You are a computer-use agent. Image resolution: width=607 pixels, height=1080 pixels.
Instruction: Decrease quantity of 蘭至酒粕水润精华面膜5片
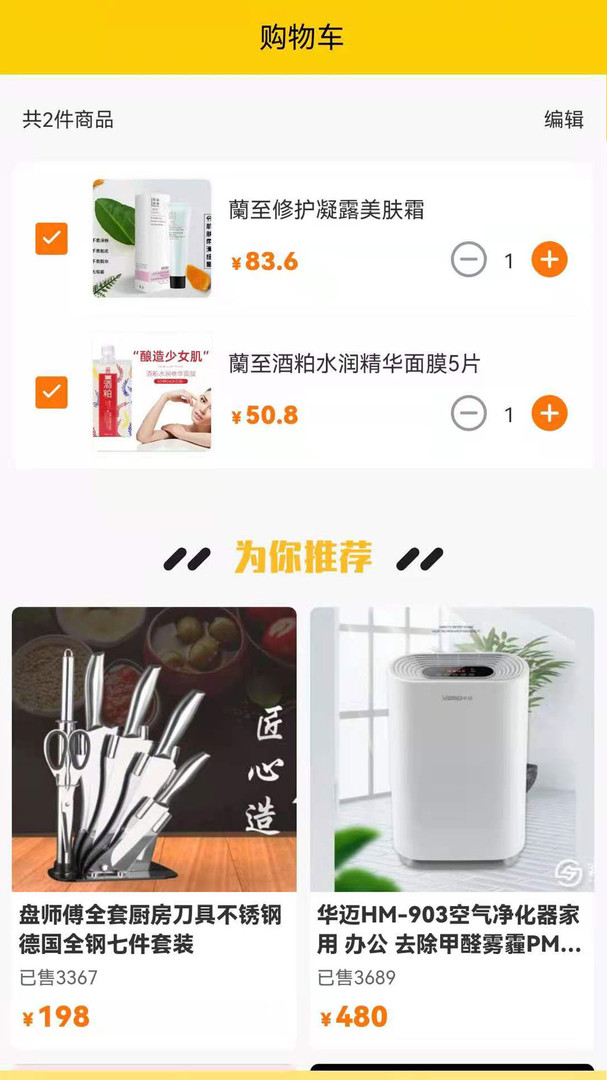pyautogui.click(x=468, y=413)
